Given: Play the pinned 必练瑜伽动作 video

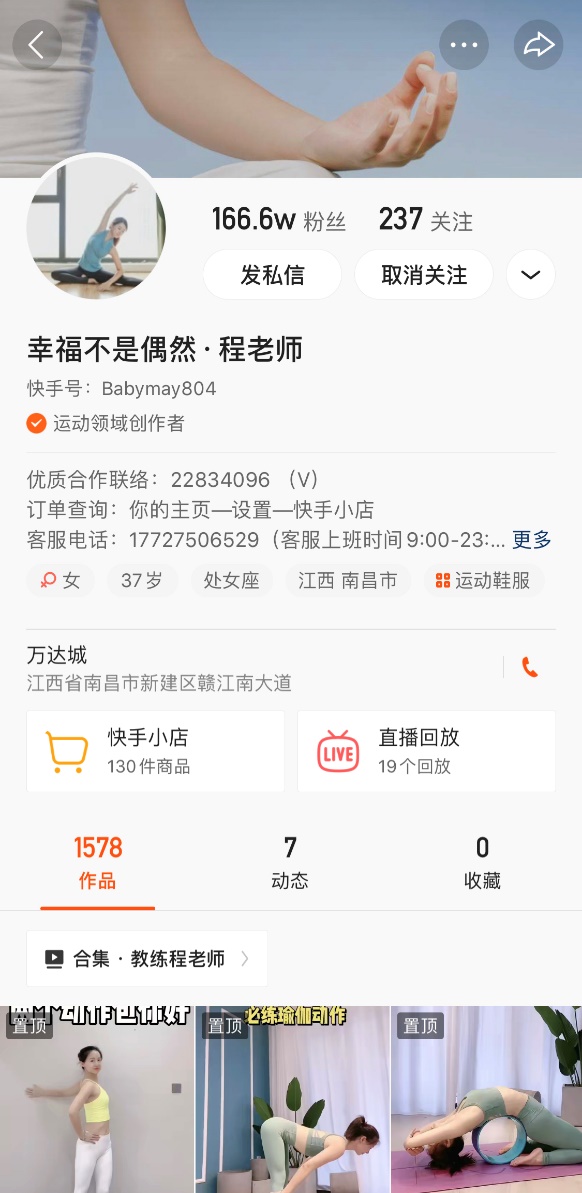Looking at the screenshot, I should pyautogui.click(x=292, y=1099).
